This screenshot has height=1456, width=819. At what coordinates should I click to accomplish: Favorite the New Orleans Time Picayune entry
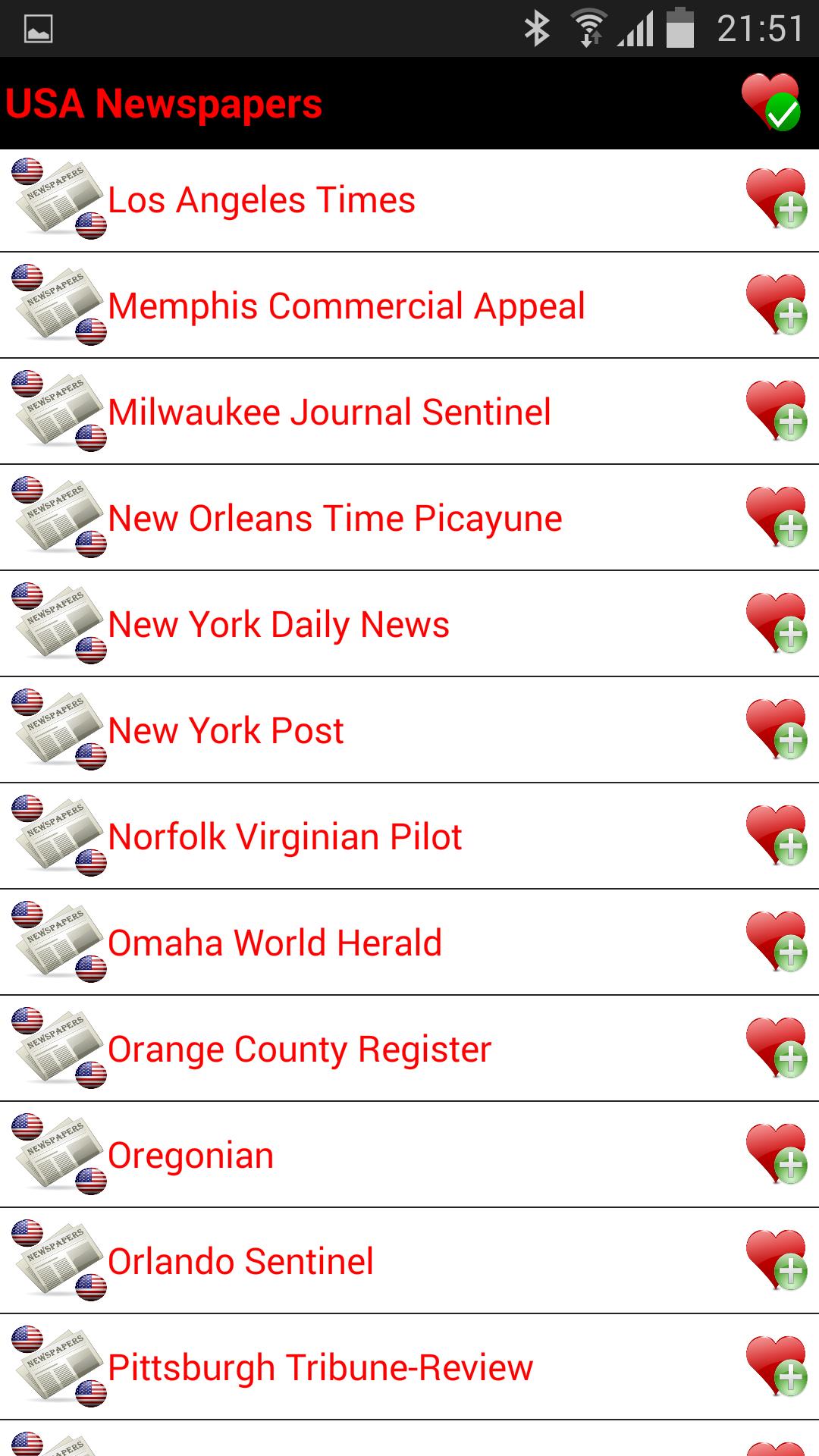click(773, 516)
